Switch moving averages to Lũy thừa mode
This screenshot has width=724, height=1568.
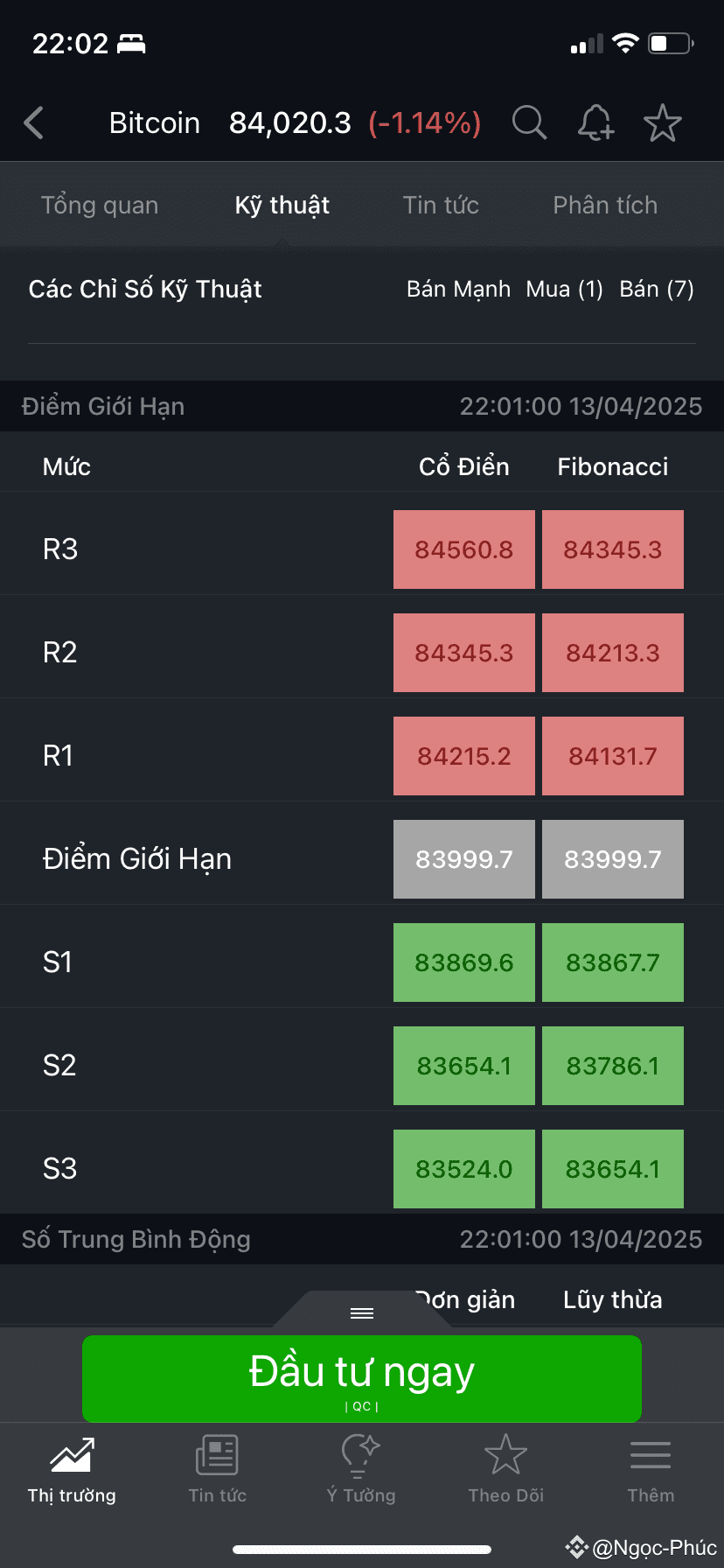click(612, 1299)
